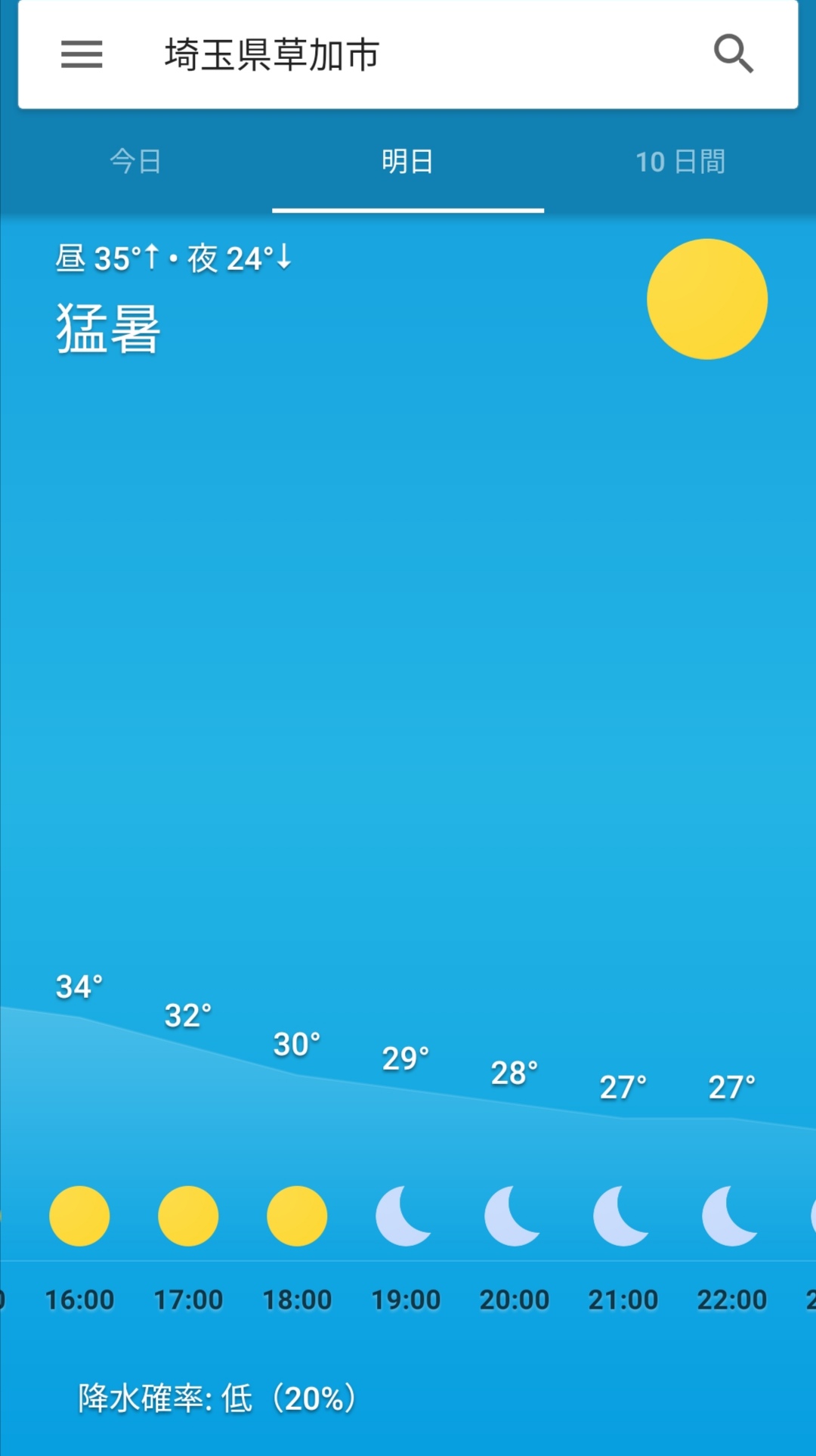The image size is (816, 1456).
Task: Open the hamburger drawer menu
Action: coord(82,54)
